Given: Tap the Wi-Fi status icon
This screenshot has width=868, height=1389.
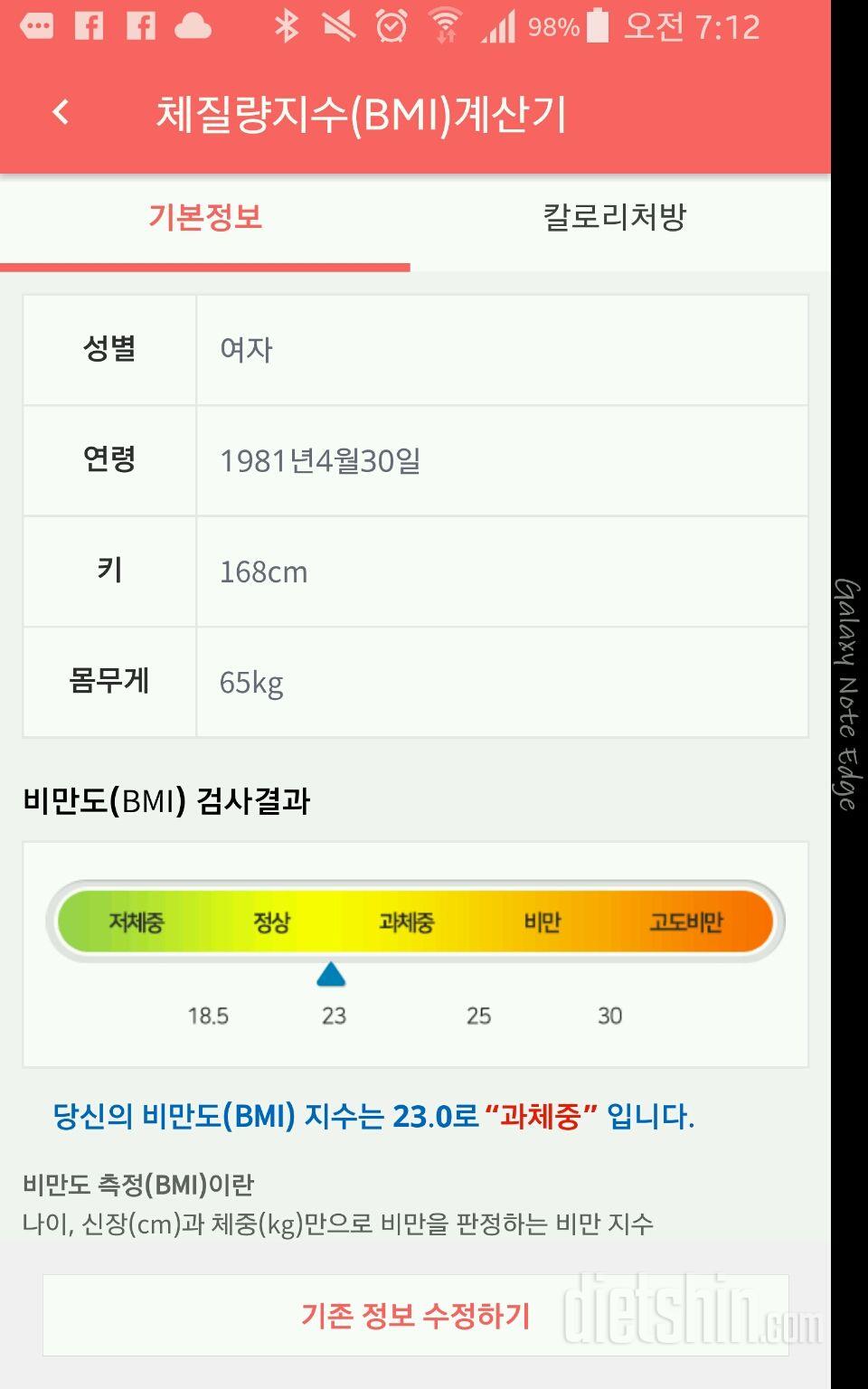Looking at the screenshot, I should pyautogui.click(x=445, y=27).
